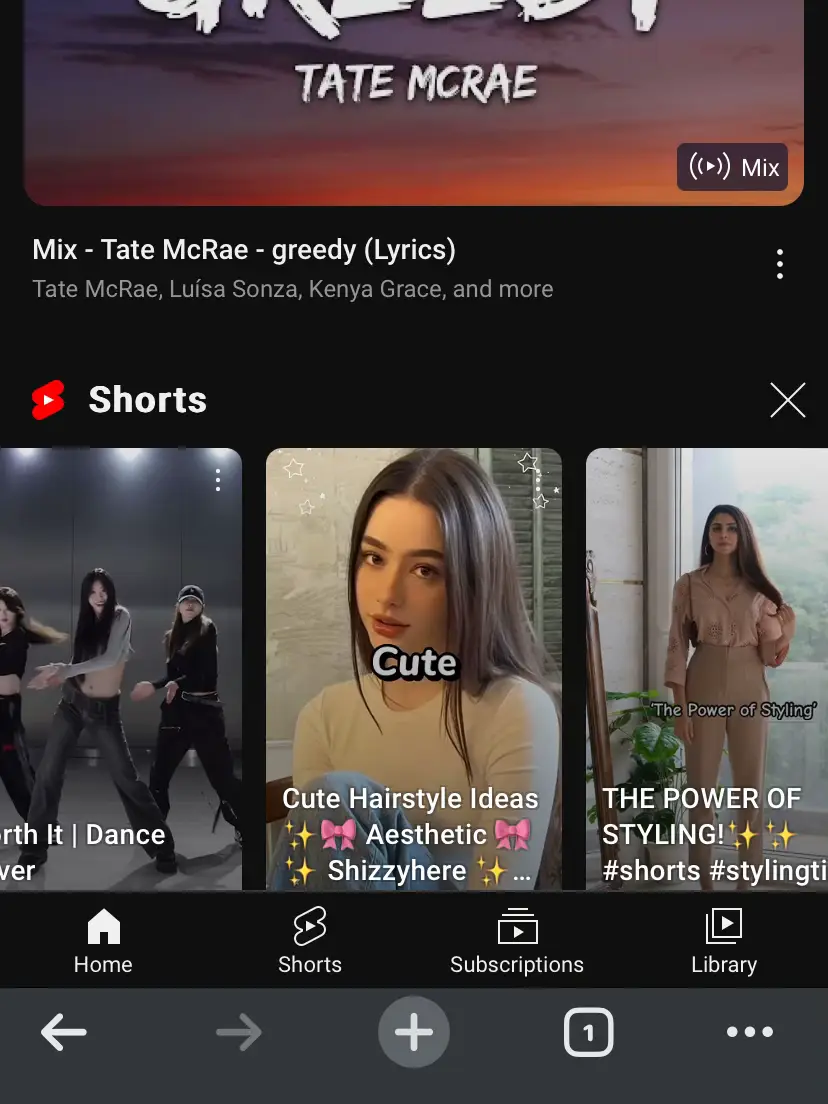
Task: Open options for the greedy Lyrics mix
Action: coord(780,264)
